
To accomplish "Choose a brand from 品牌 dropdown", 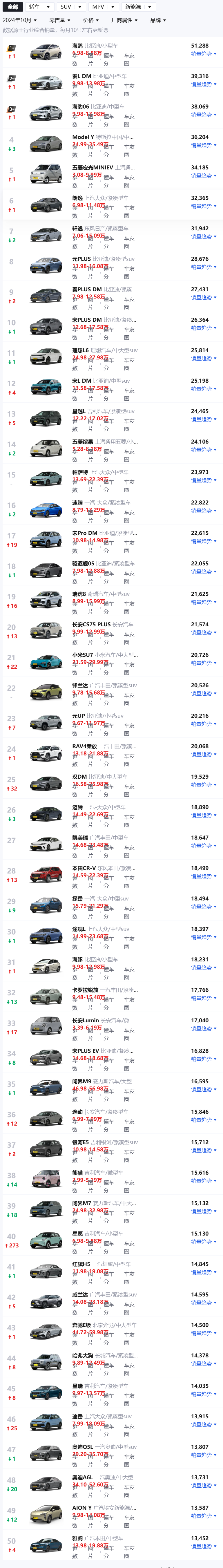I will 158,20.
